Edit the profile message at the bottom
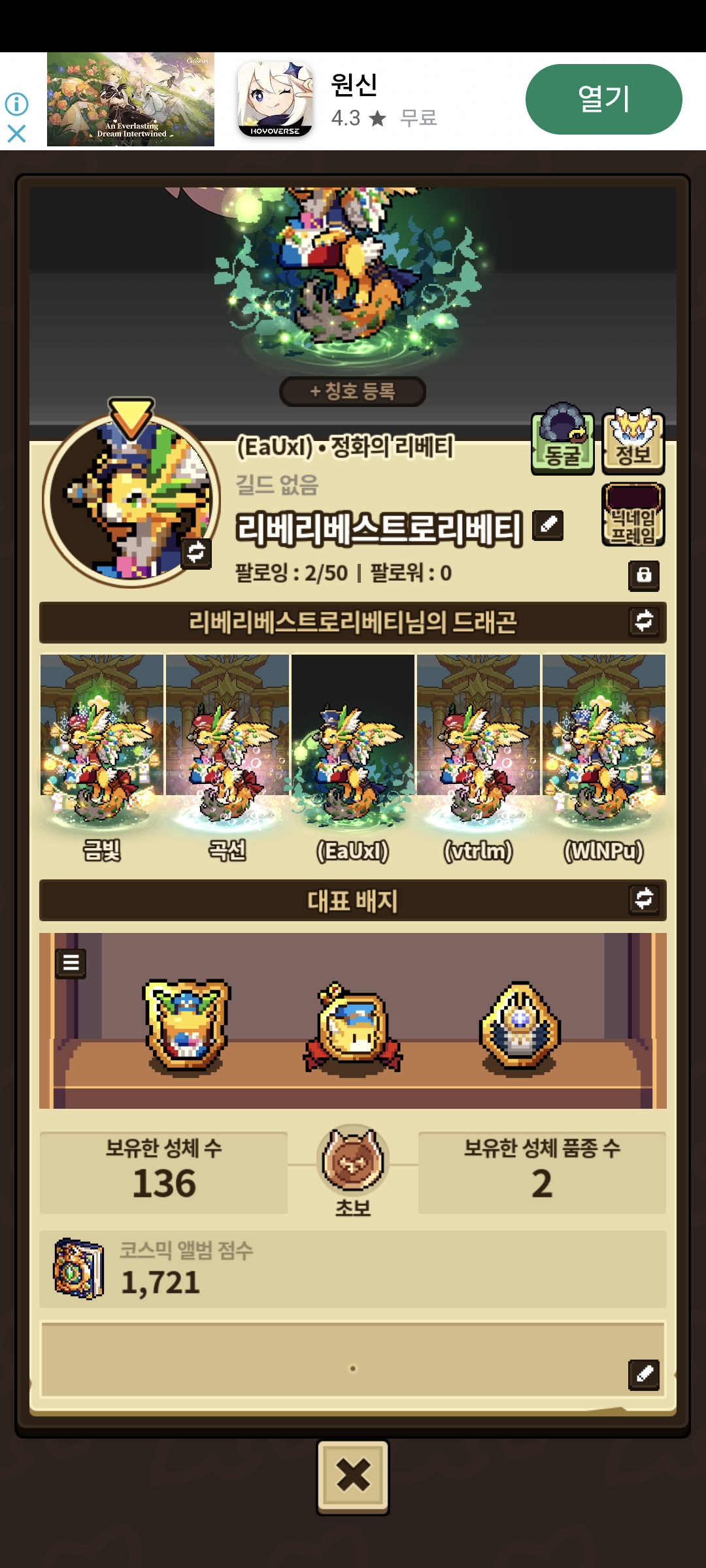This screenshot has height=1568, width=706. click(644, 1375)
